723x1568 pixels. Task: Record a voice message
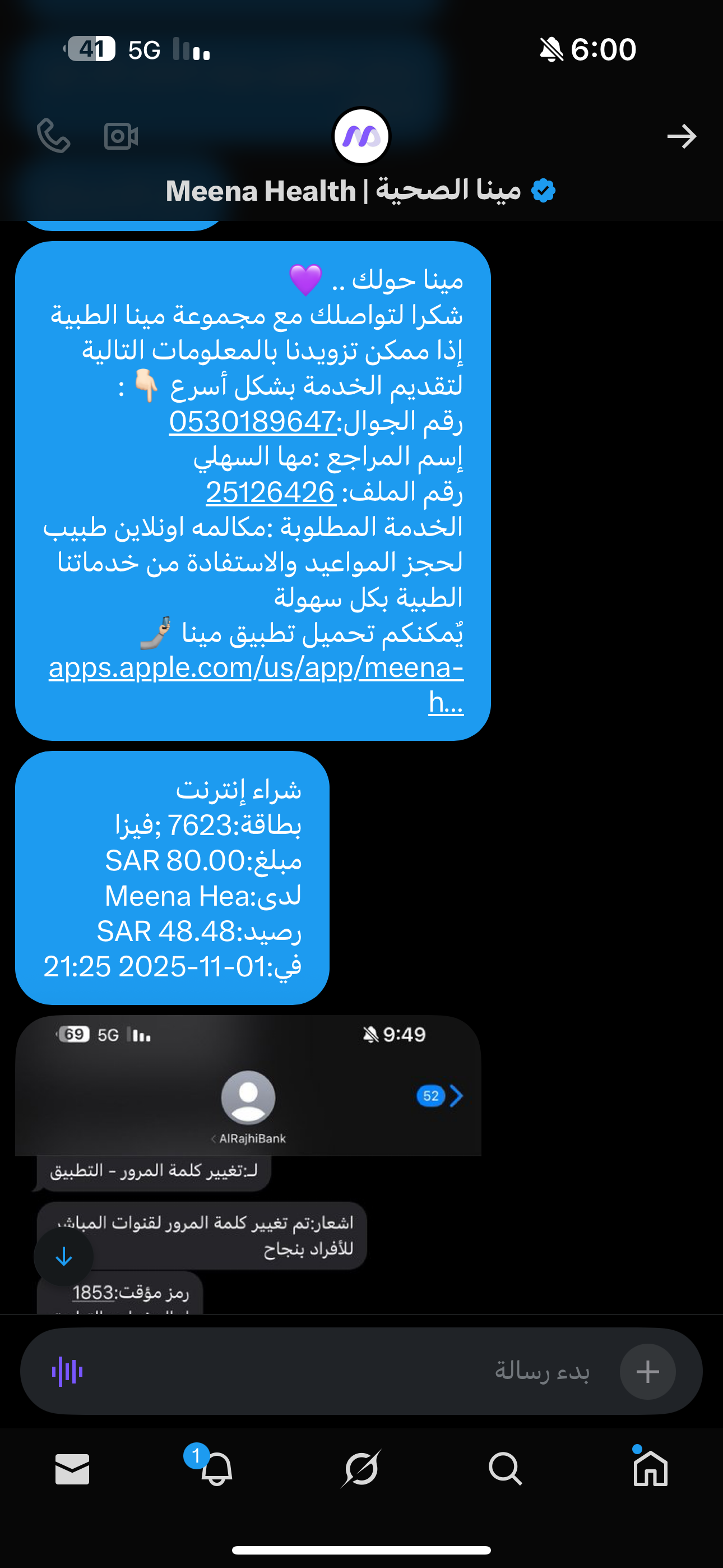[x=68, y=1371]
